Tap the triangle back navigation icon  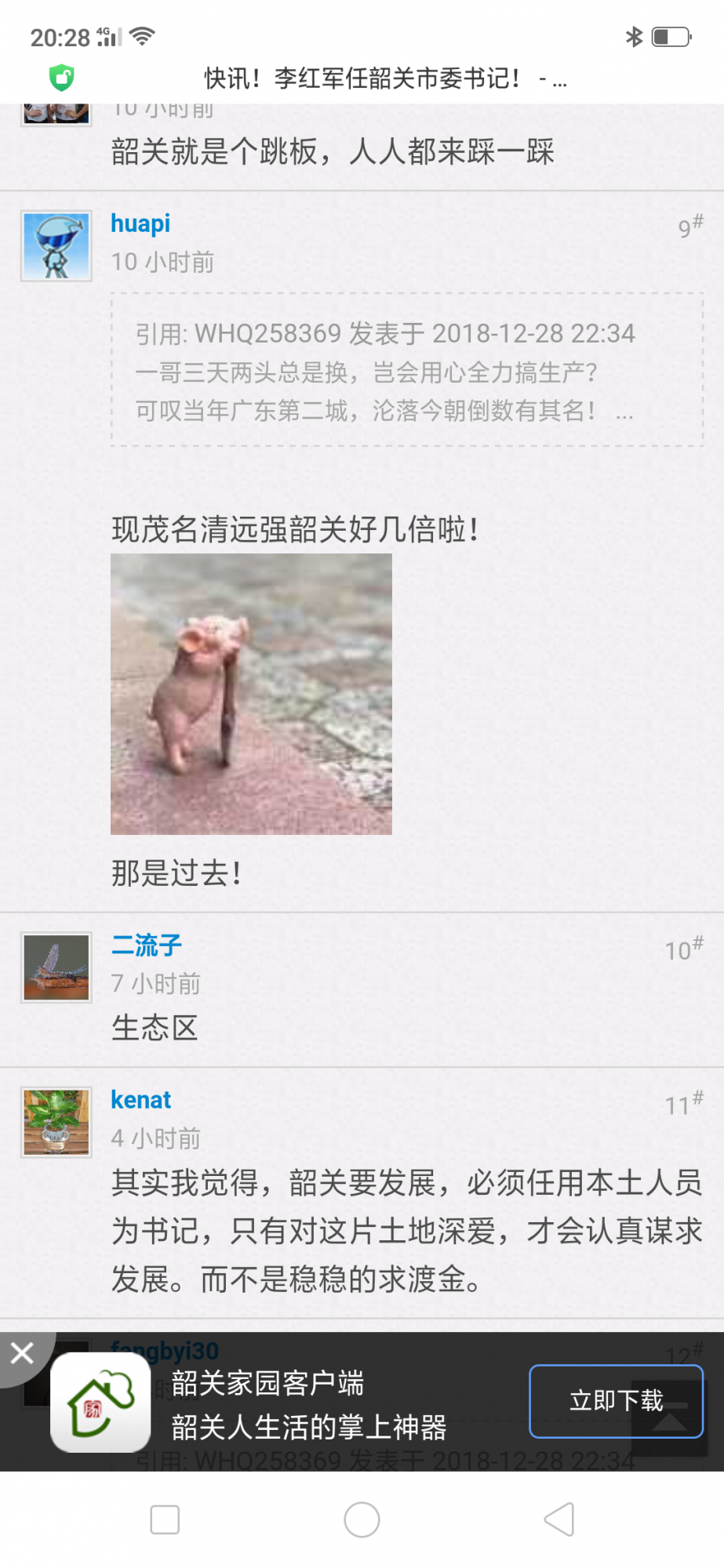558,1519
